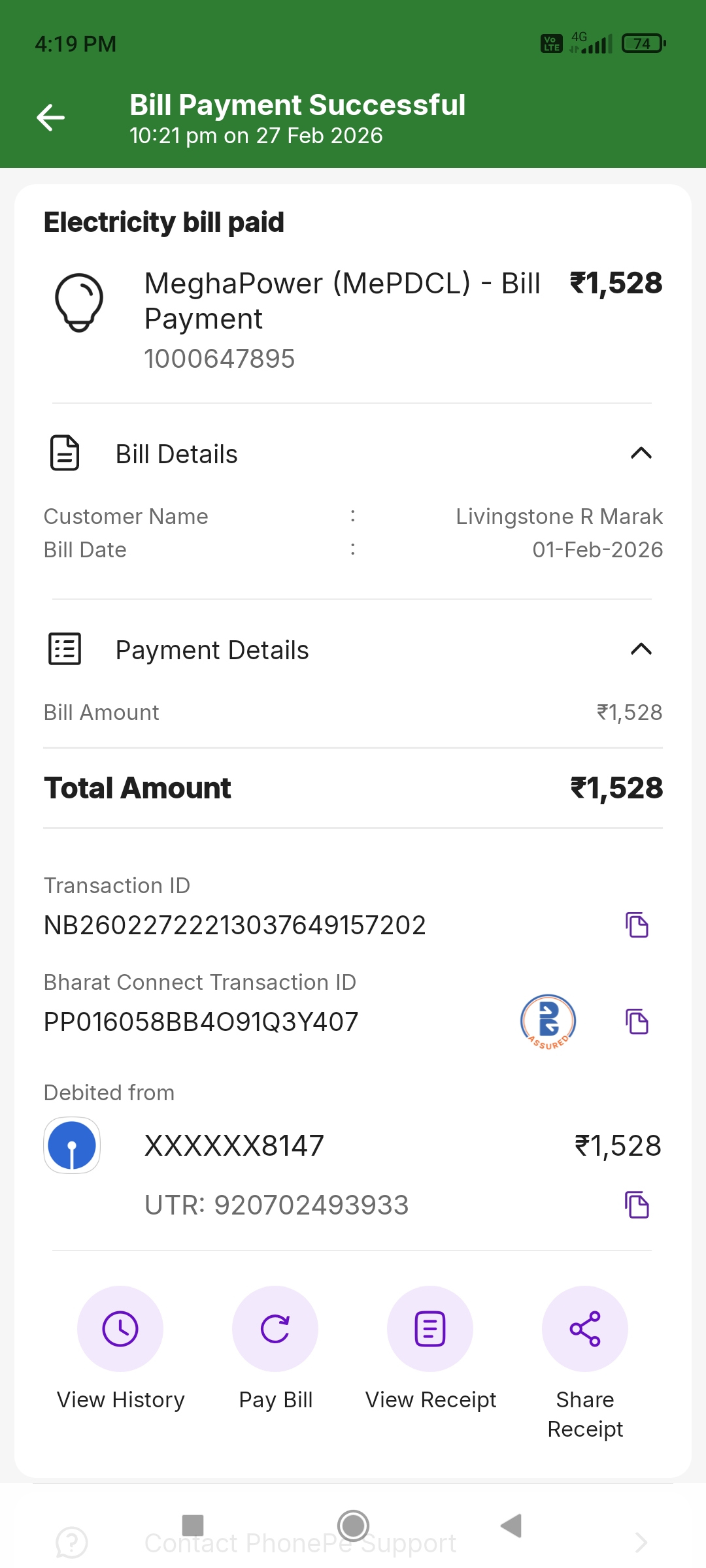Collapse the Bill Details section
Screen dimensions: 706x1568
(641, 453)
